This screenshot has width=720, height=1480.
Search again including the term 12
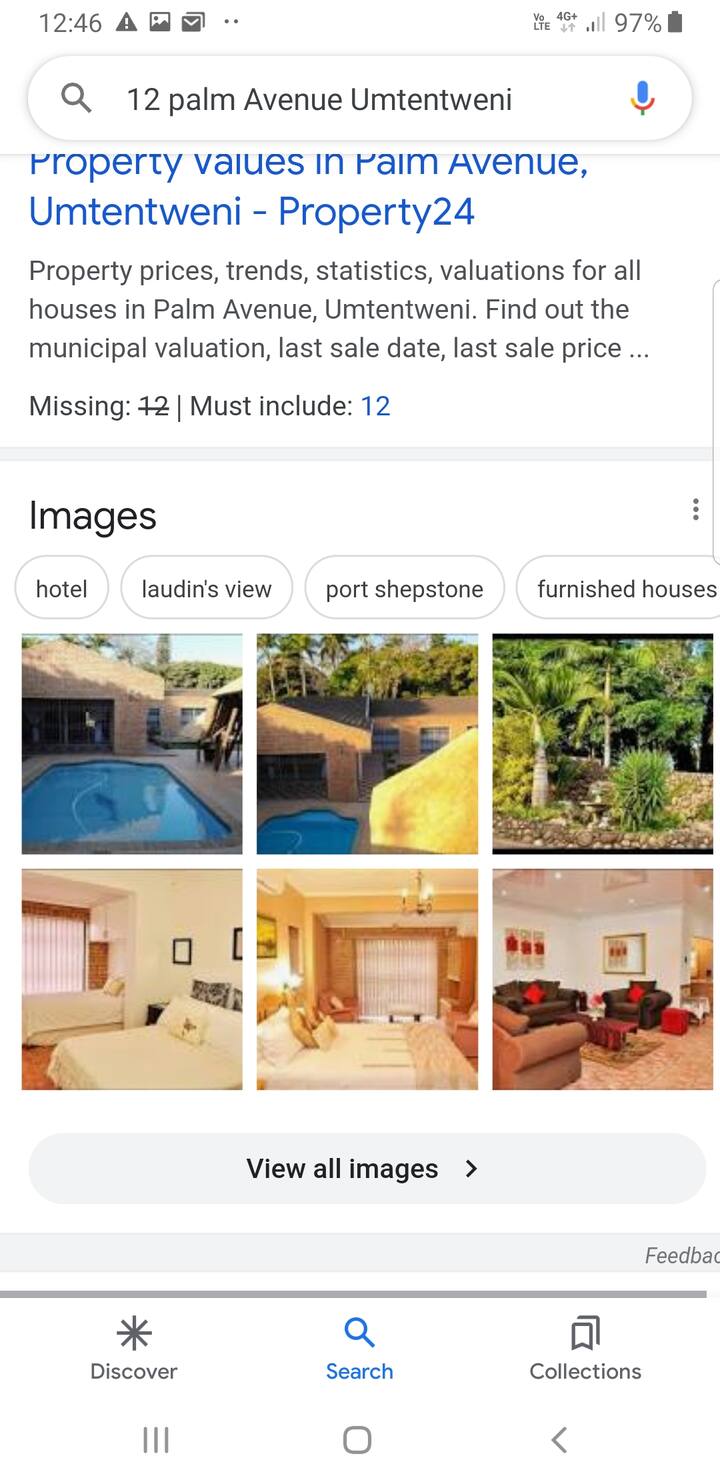click(x=375, y=406)
